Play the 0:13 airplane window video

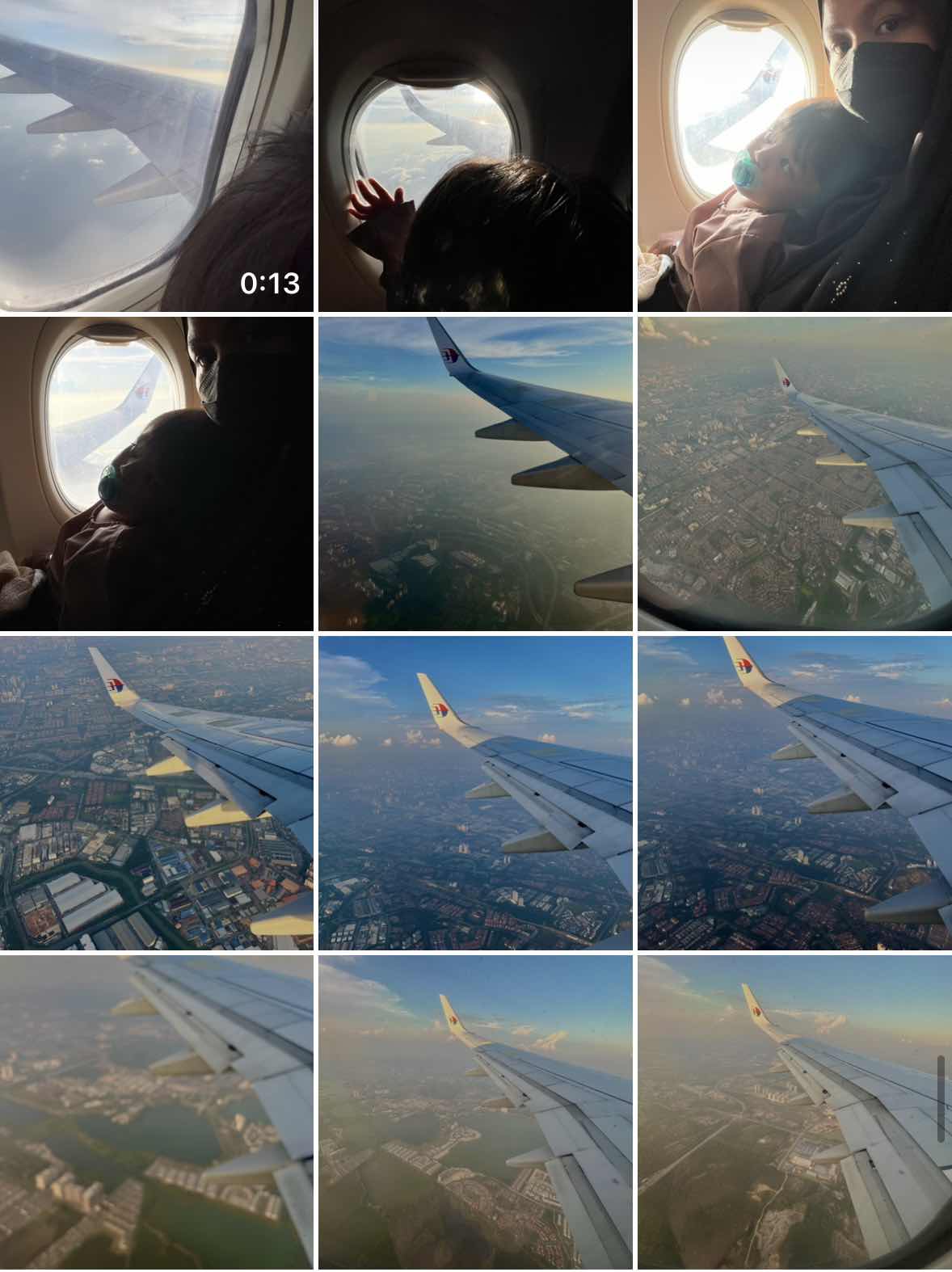(x=156, y=155)
